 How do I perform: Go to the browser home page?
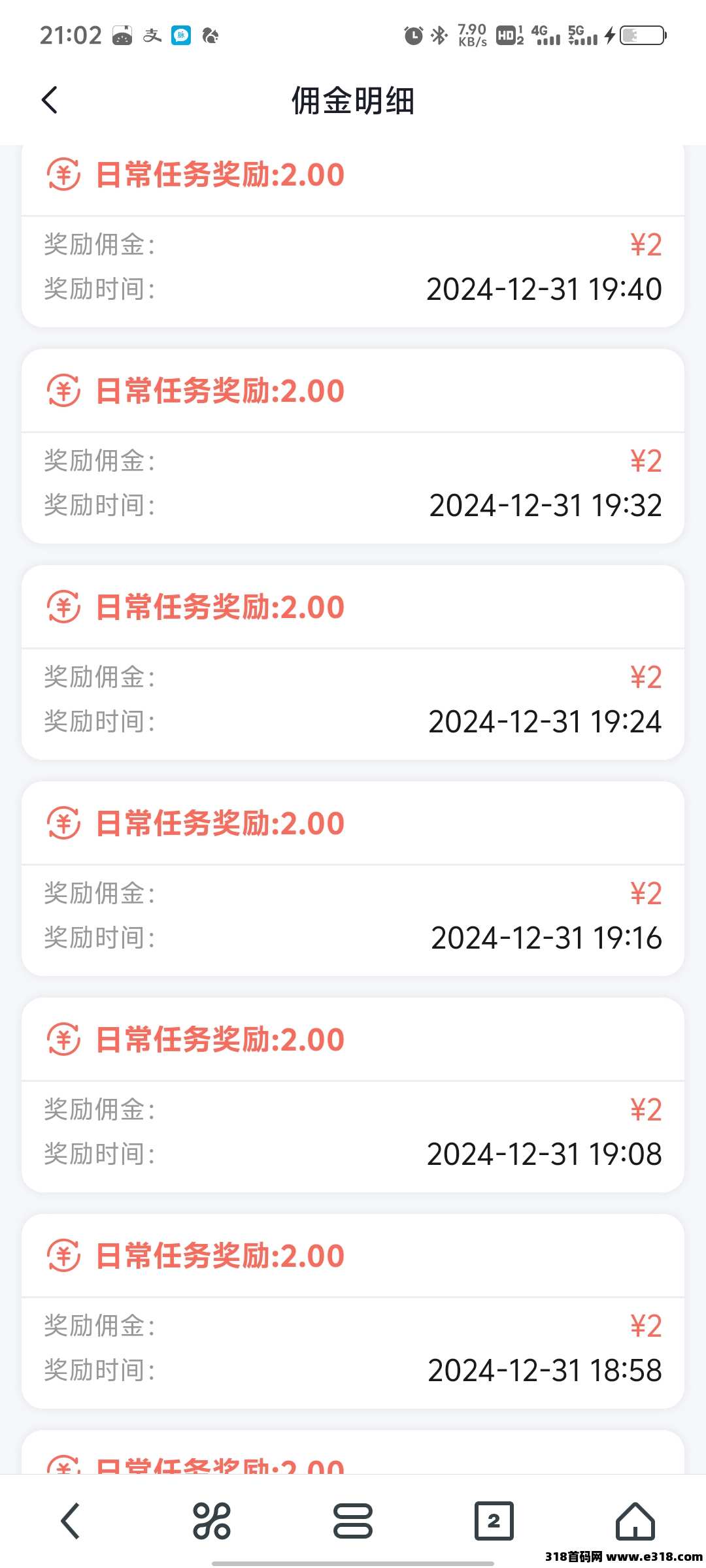(x=635, y=1521)
